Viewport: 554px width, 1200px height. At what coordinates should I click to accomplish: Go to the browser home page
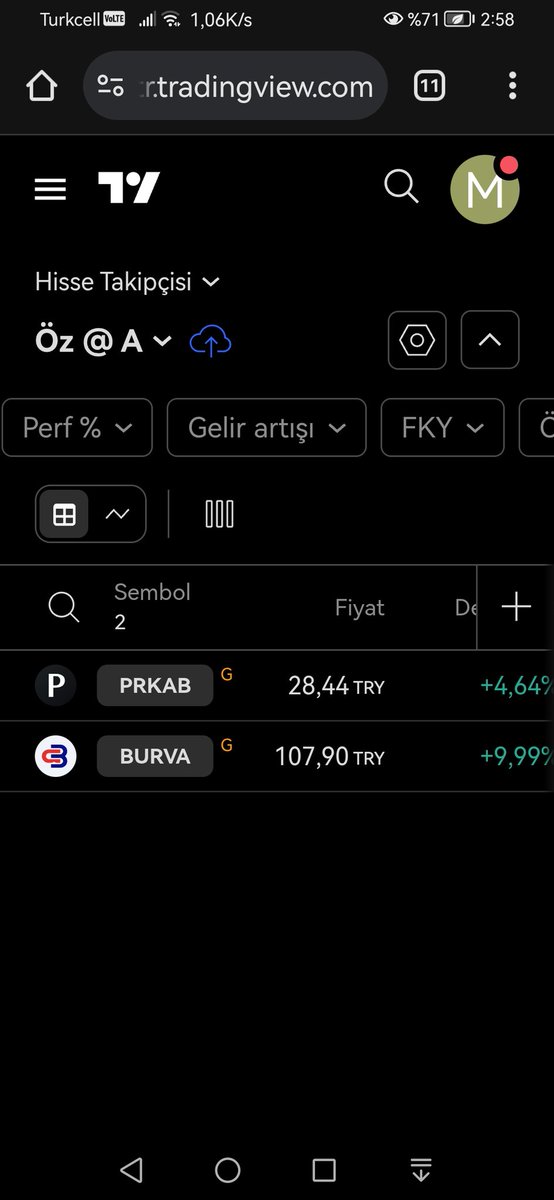(42, 86)
